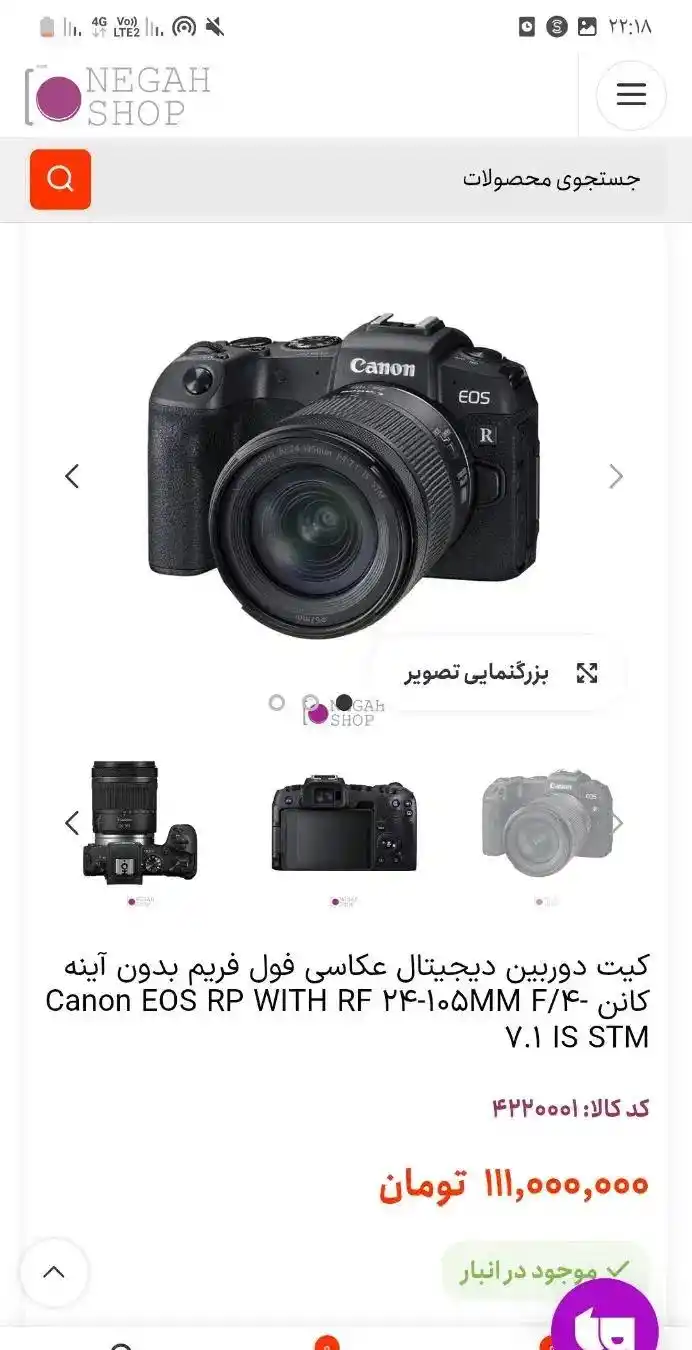Show the next main product image

tap(616, 477)
